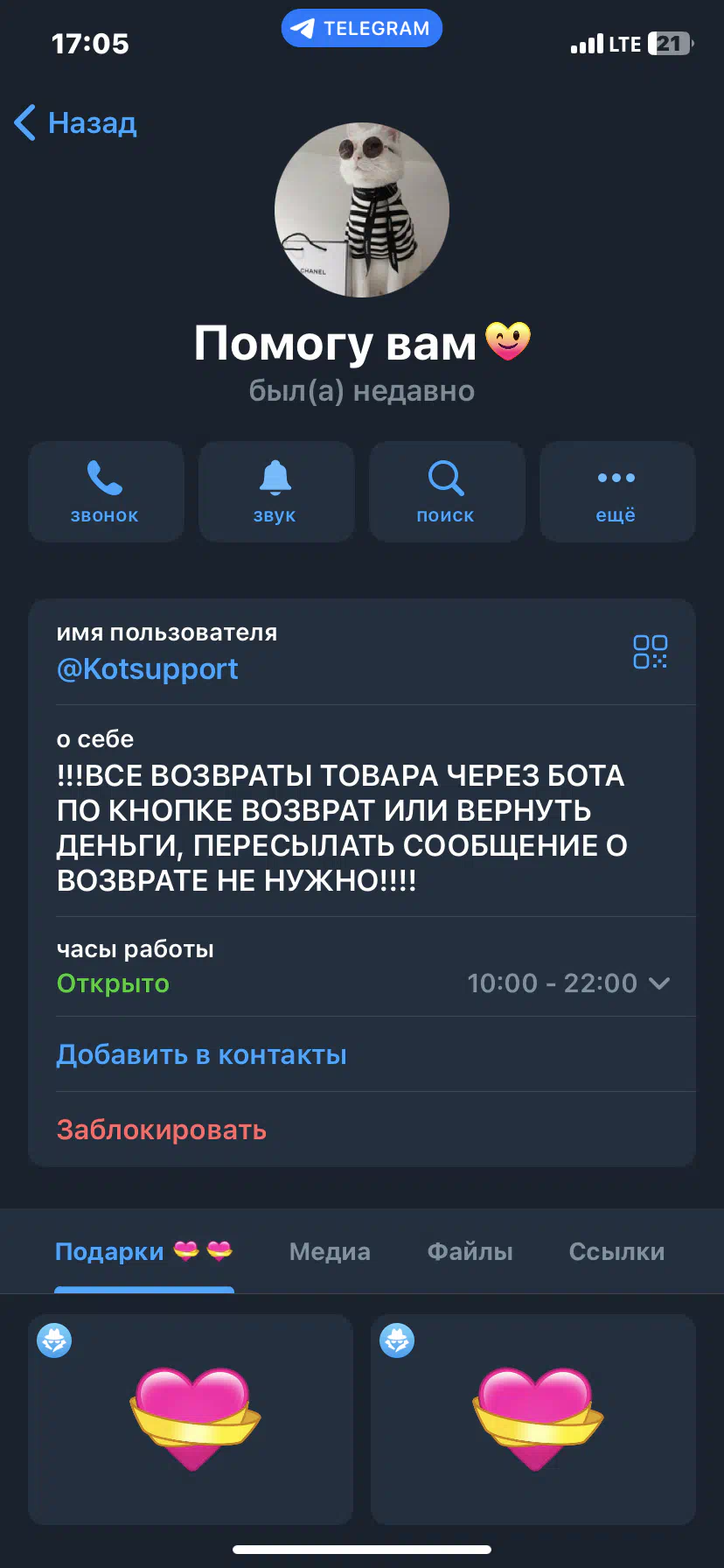724x1568 pixels.
Task: Block the user via Заблокировать
Action: (162, 1130)
